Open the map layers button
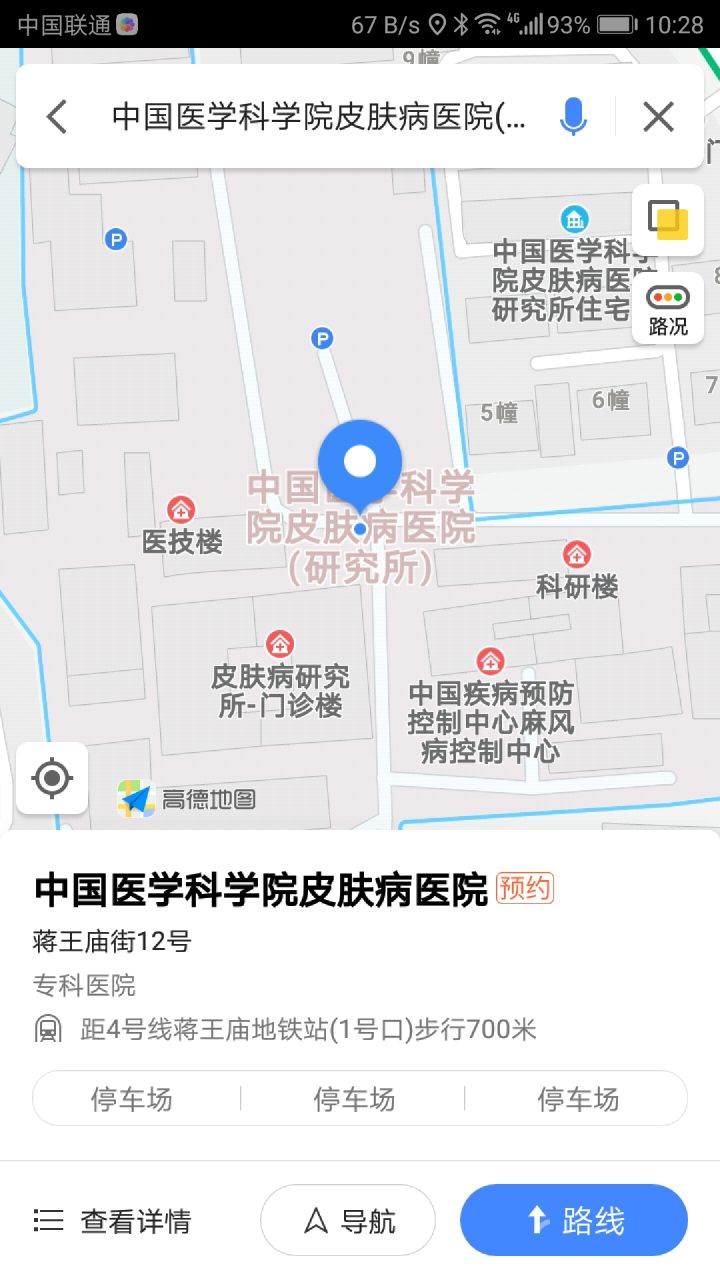Image resolution: width=720 pixels, height=1280 pixels. click(x=667, y=221)
